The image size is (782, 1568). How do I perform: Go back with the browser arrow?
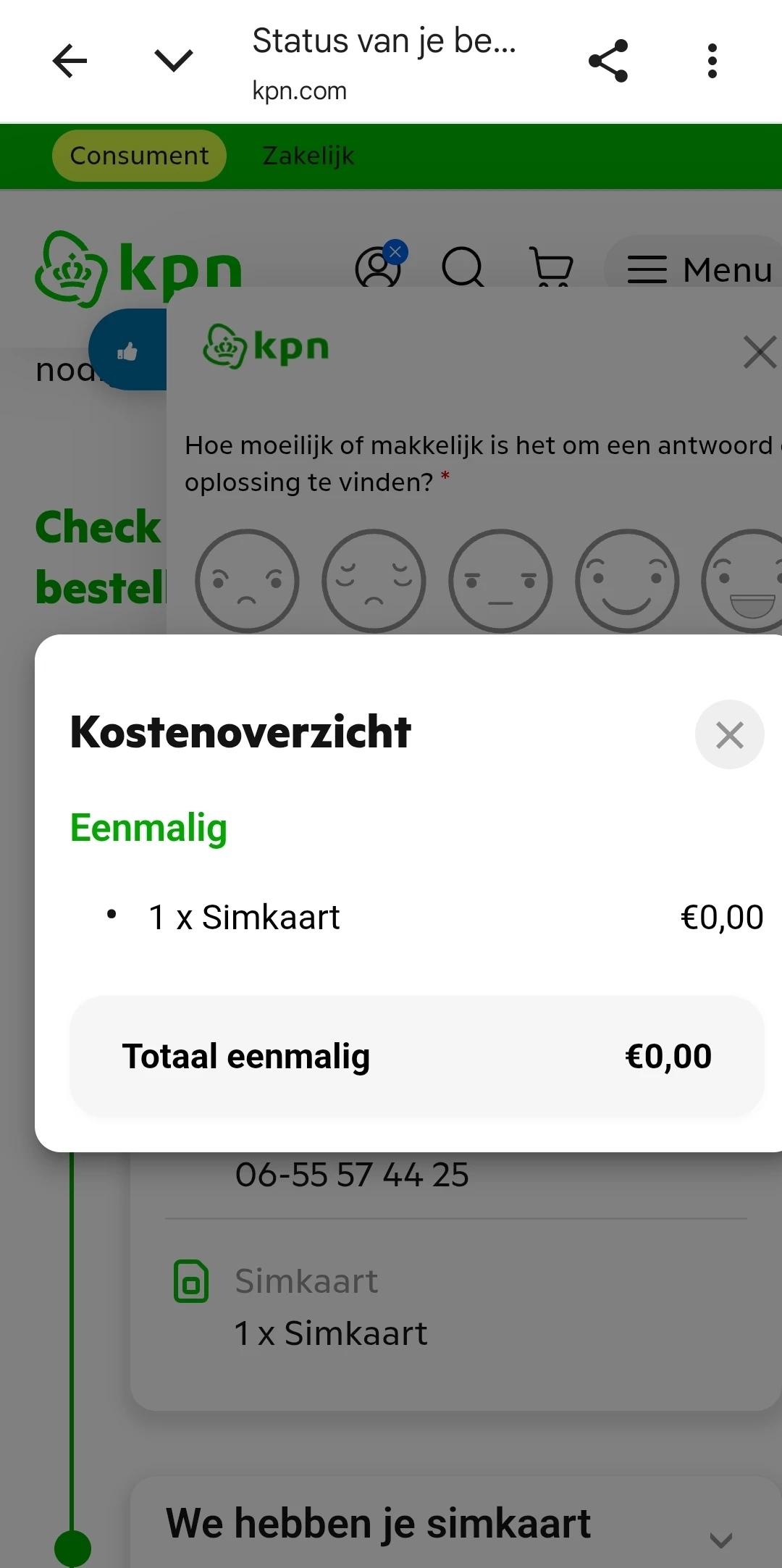[70, 61]
